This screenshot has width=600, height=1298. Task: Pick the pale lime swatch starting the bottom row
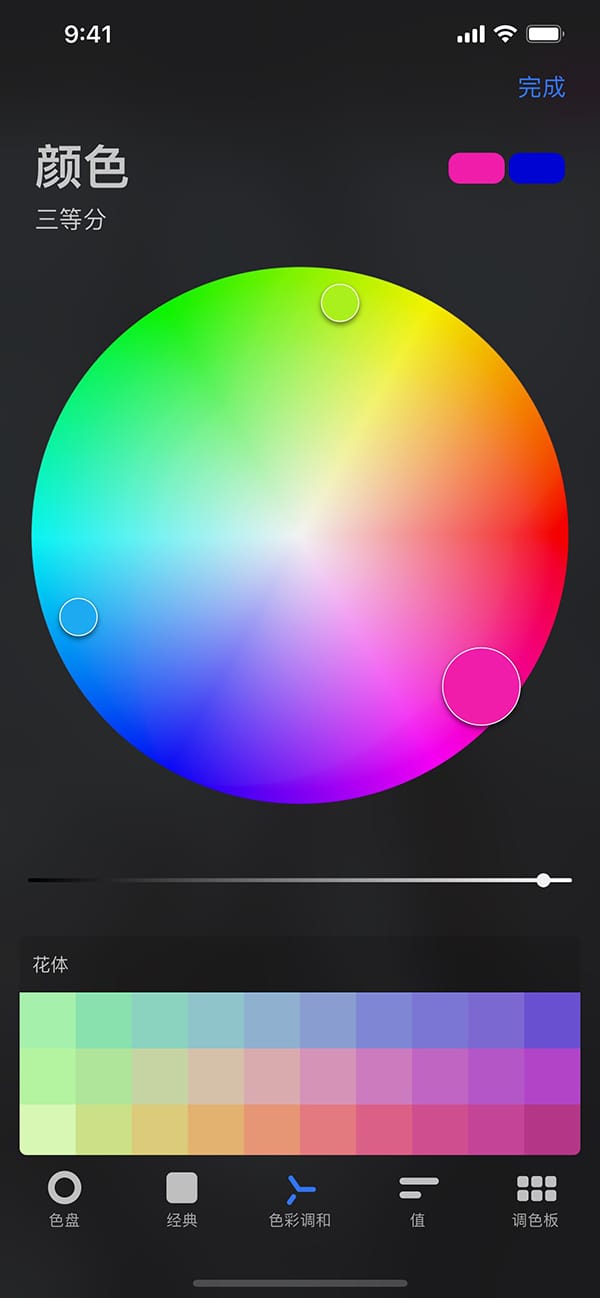[47, 1130]
